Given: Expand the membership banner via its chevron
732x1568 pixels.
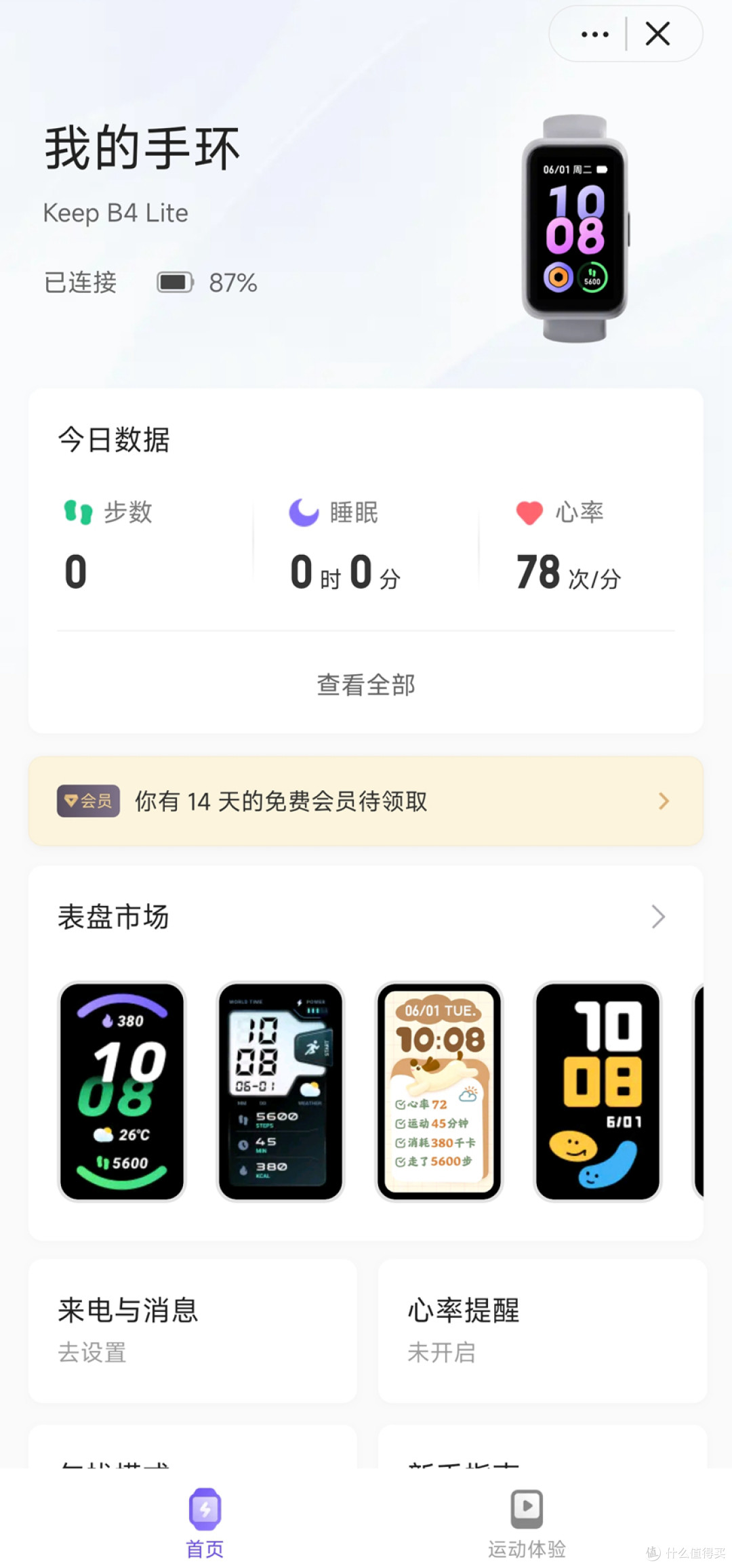Looking at the screenshot, I should click(662, 801).
